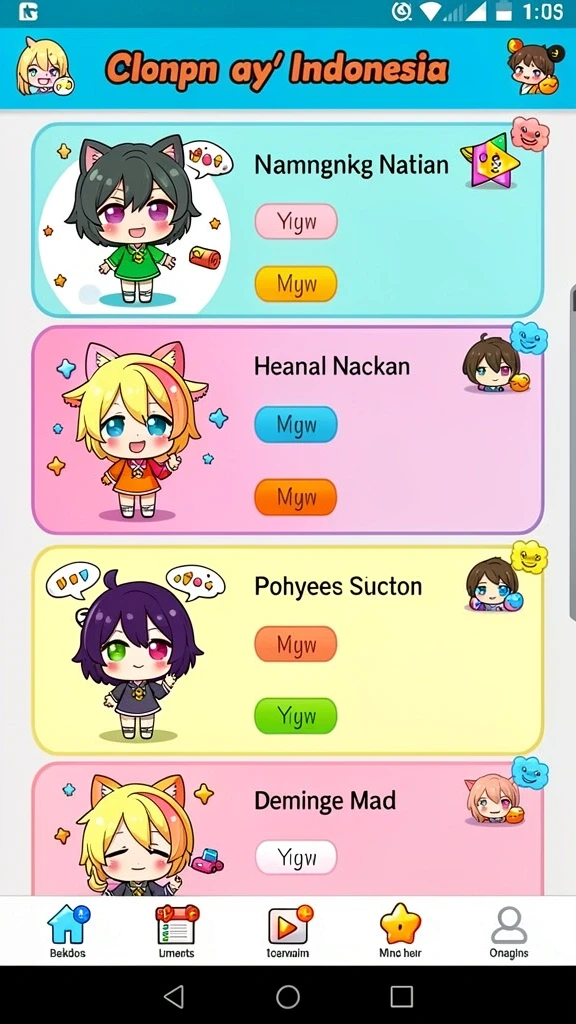Switch to the Uments tab
This screenshot has height=1024, width=576.
pyautogui.click(x=177, y=931)
